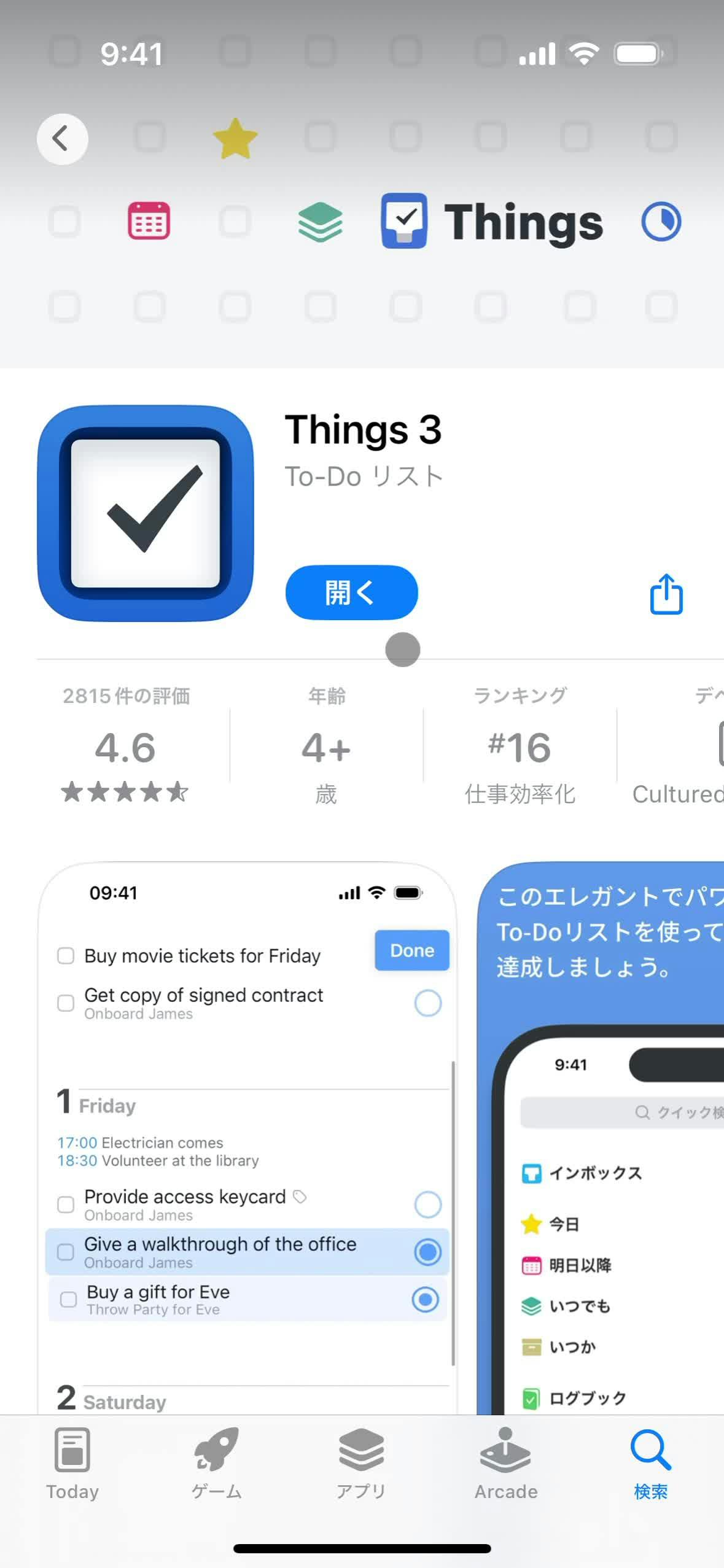
Task: Select the 検索 tab
Action: (x=650, y=1464)
